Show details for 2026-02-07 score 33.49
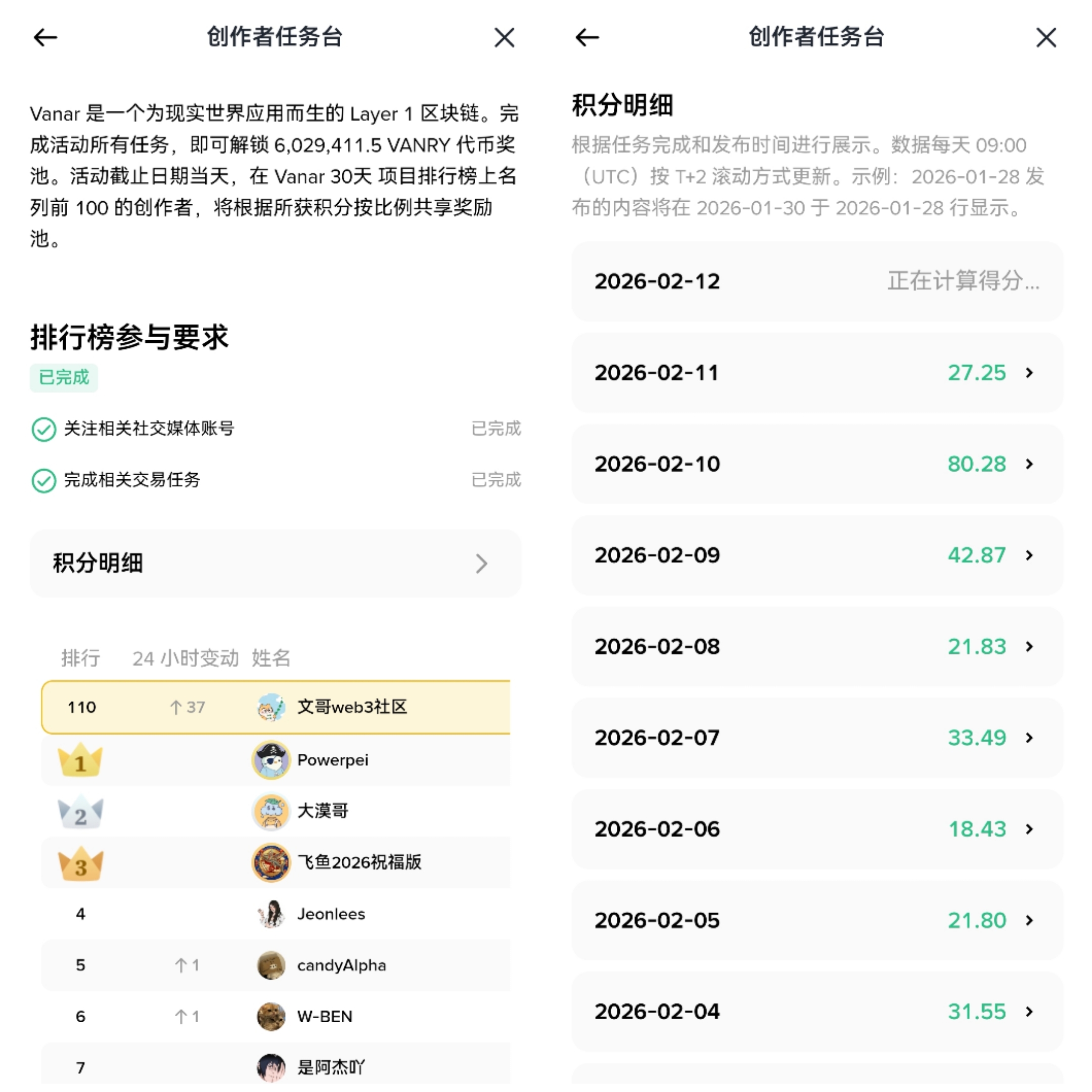1092x1092 pixels. point(817,738)
